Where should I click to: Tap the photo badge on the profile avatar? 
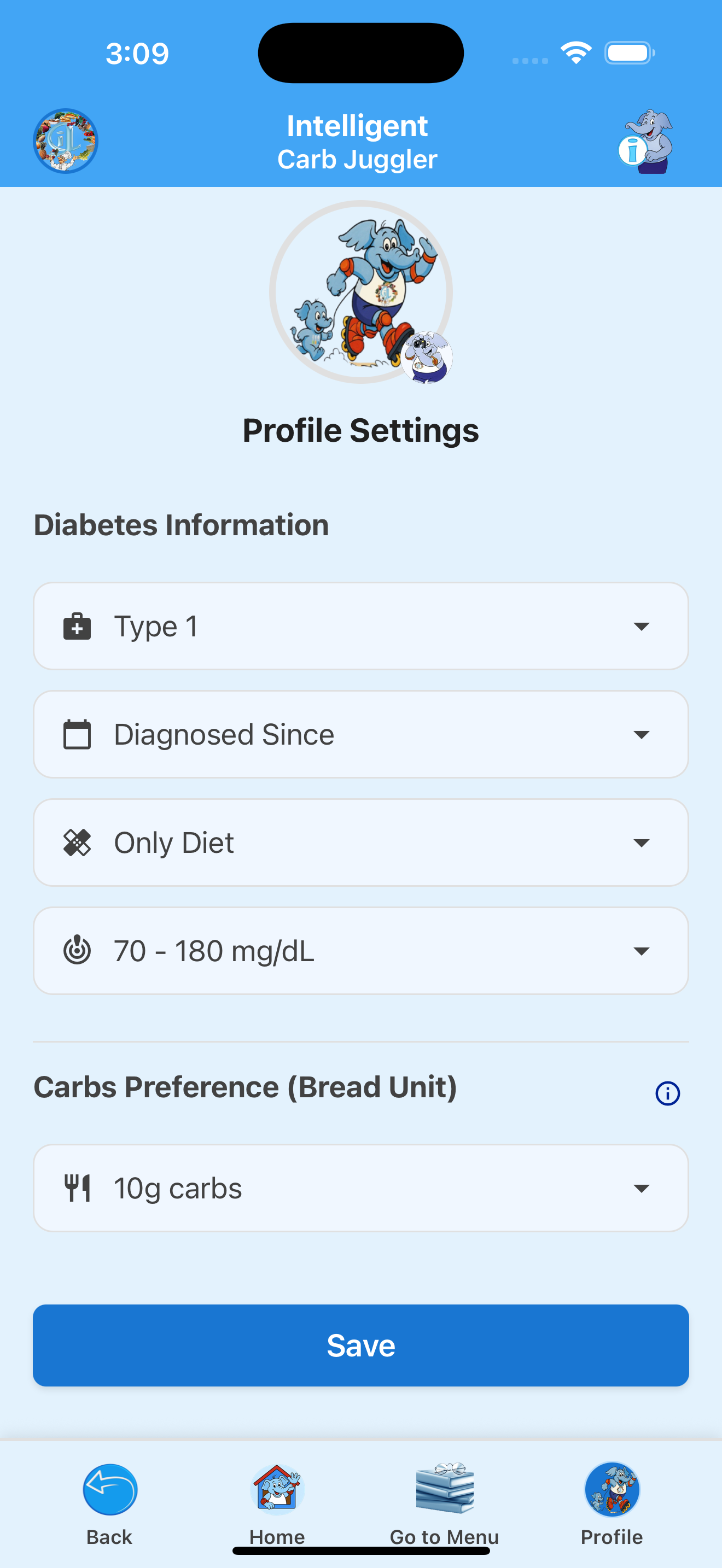(x=426, y=358)
